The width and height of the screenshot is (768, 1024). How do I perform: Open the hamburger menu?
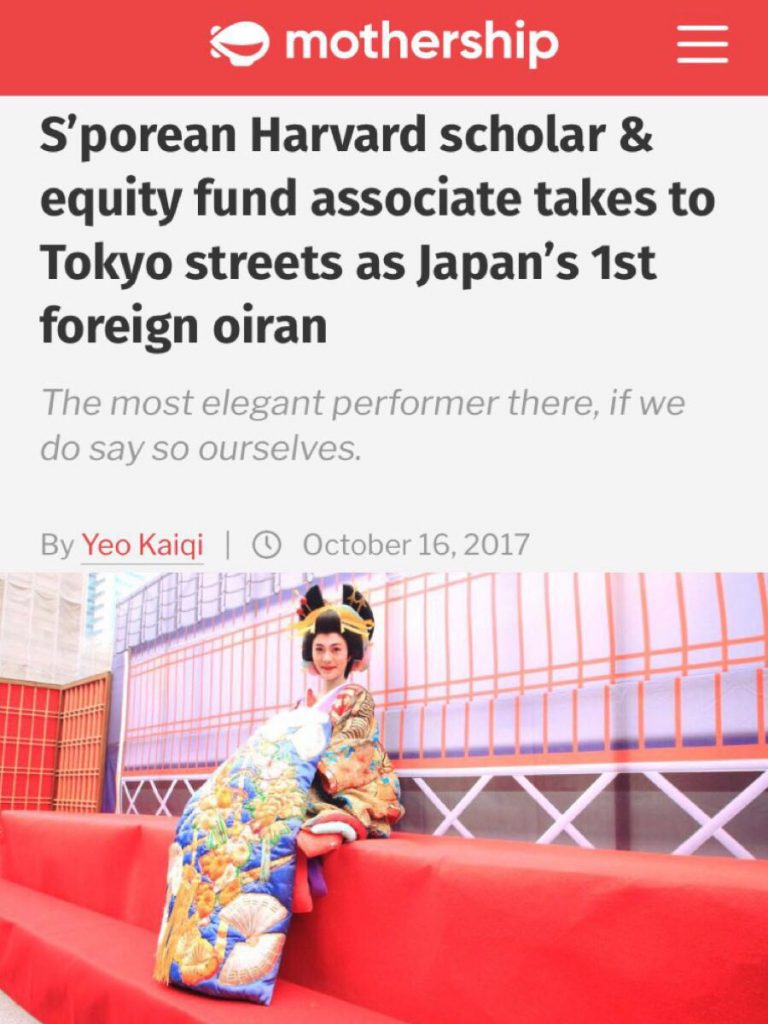(x=702, y=46)
